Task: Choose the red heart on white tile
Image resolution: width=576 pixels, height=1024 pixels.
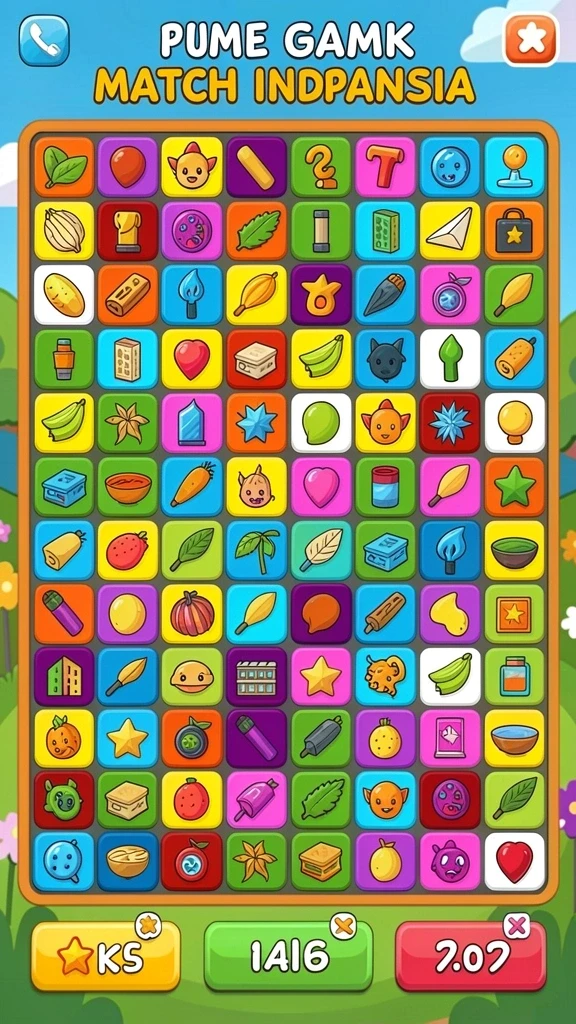Action: (x=514, y=861)
